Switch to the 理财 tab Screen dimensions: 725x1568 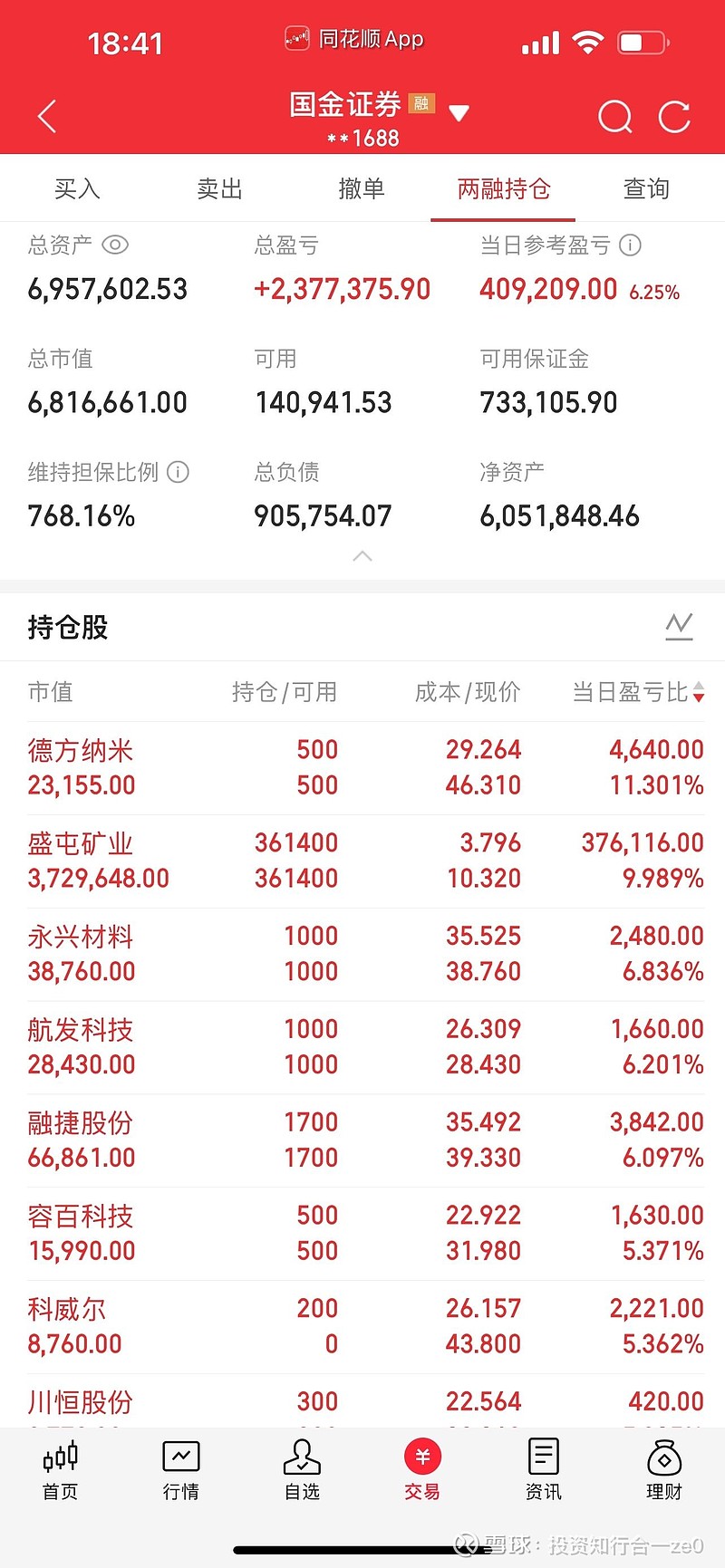pyautogui.click(x=664, y=1470)
